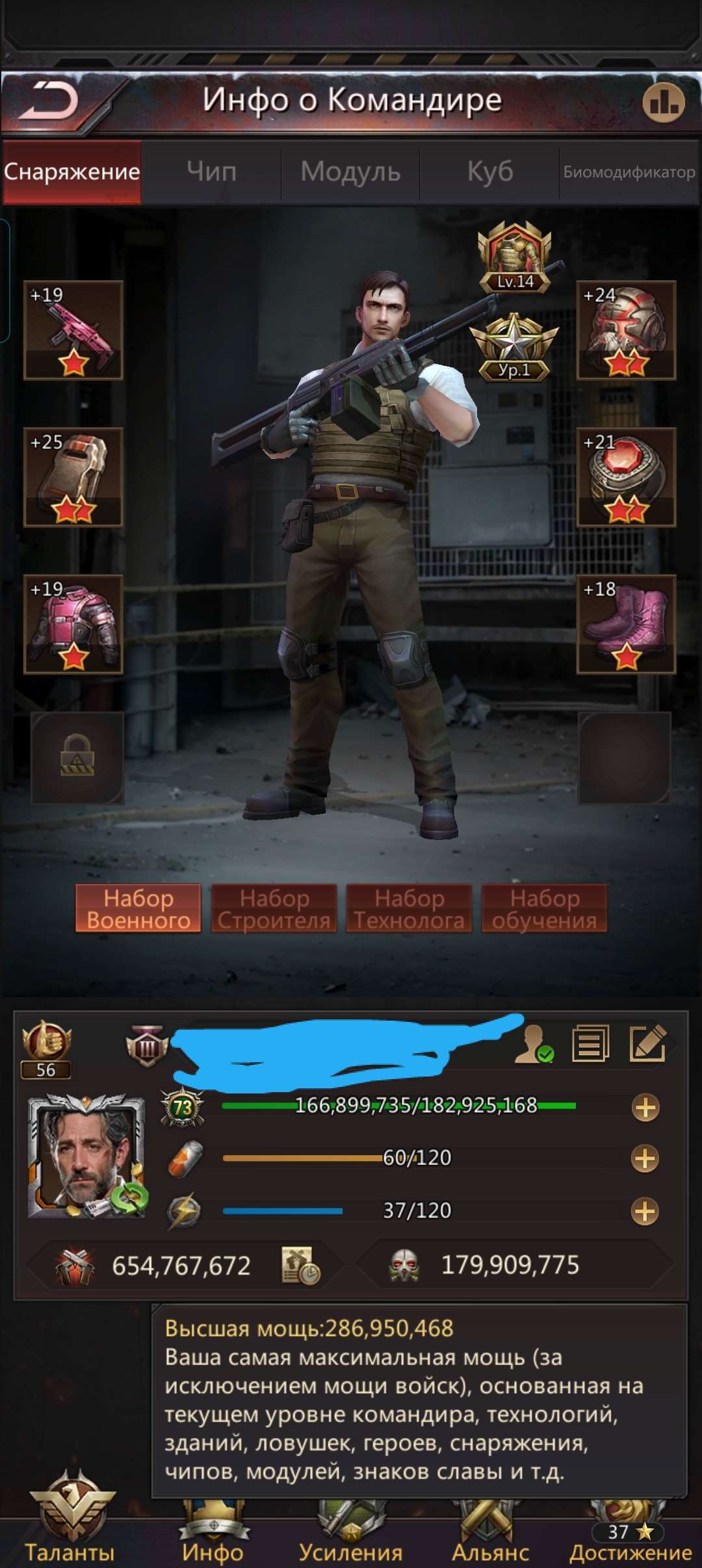Image resolution: width=702 pixels, height=1568 pixels.
Task: Edit commander name with pencil icon
Action: 647,1044
